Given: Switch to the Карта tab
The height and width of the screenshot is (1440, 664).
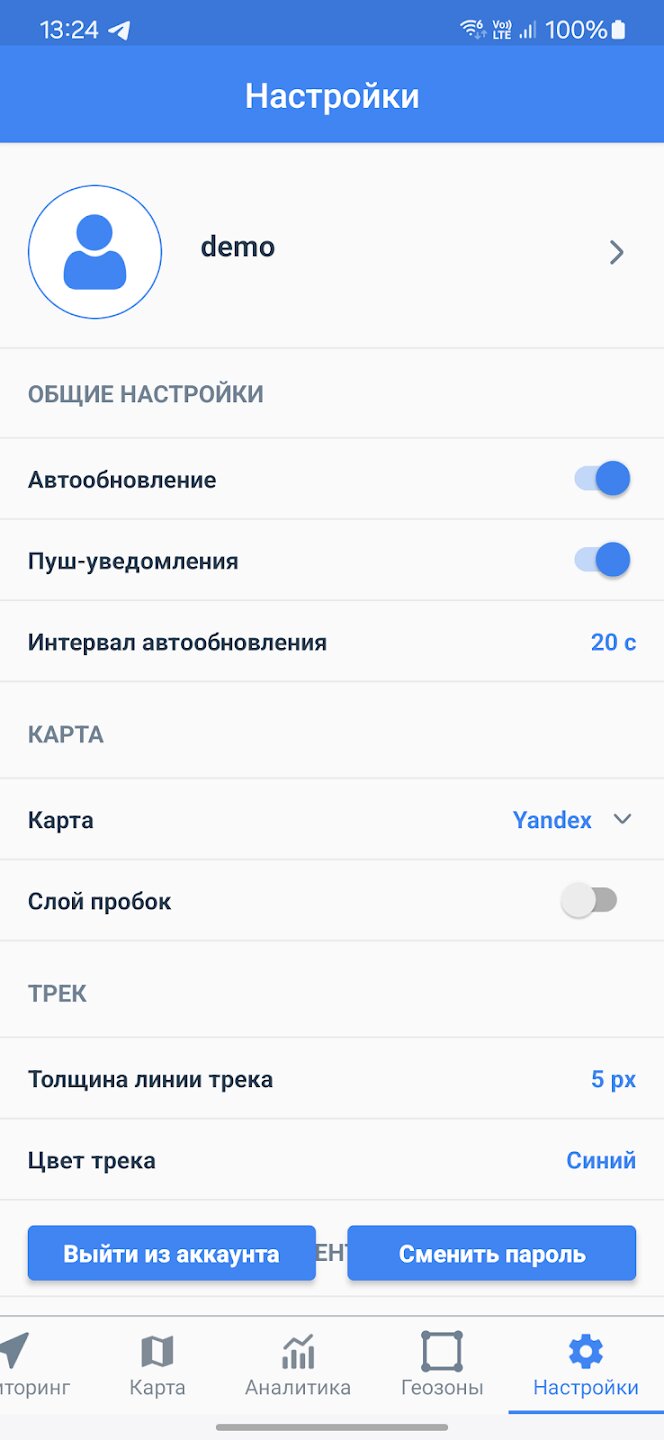Looking at the screenshot, I should pyautogui.click(x=157, y=1365).
